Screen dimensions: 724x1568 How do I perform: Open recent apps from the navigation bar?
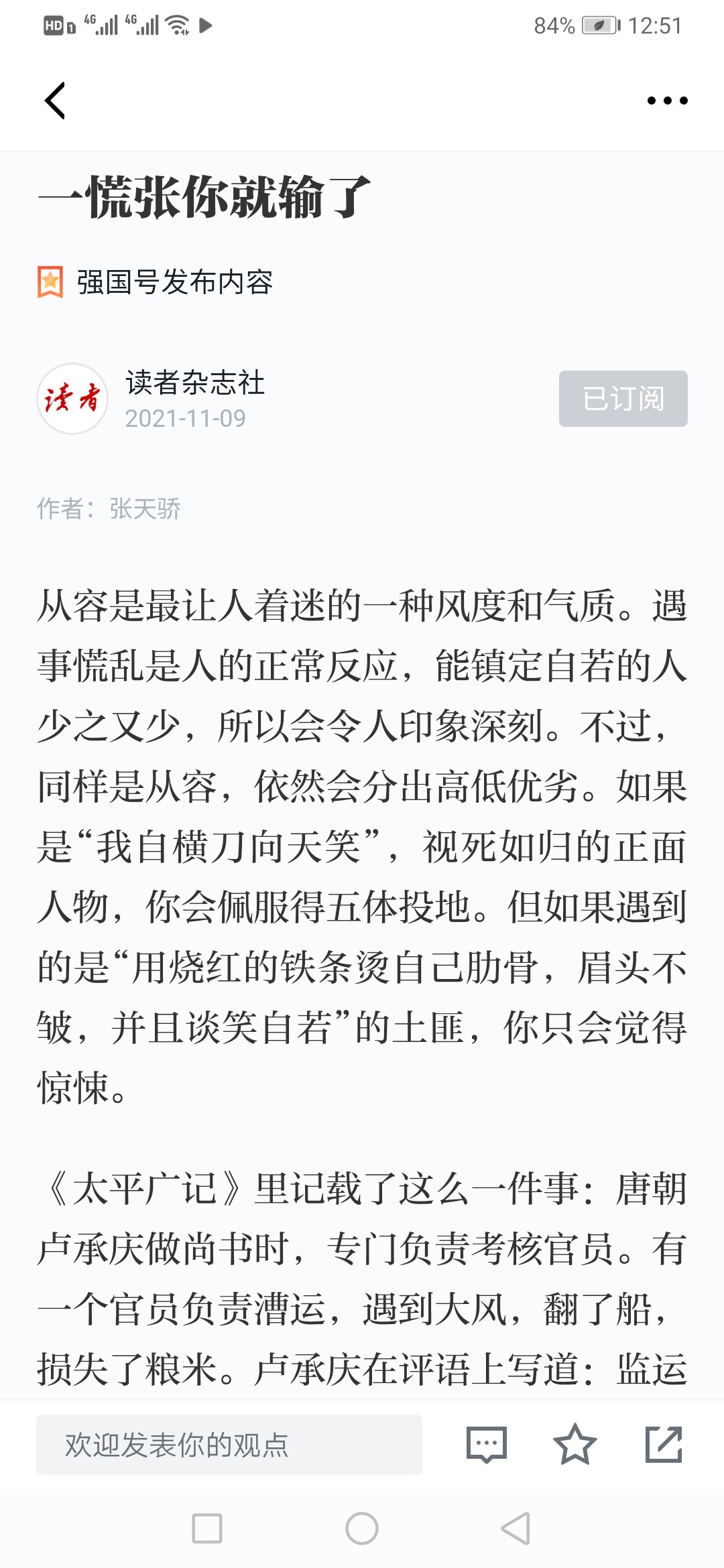tap(207, 1528)
